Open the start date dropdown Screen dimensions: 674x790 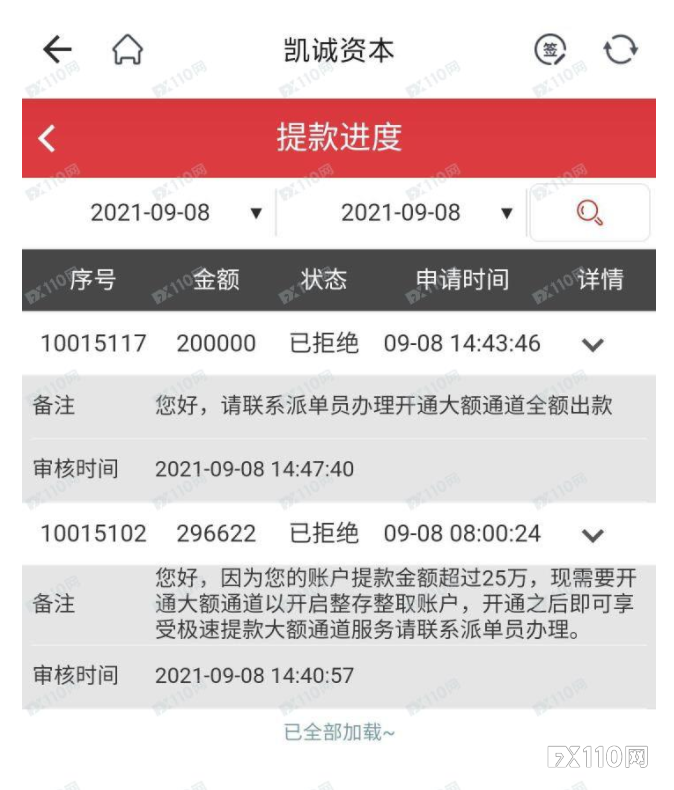pos(175,213)
